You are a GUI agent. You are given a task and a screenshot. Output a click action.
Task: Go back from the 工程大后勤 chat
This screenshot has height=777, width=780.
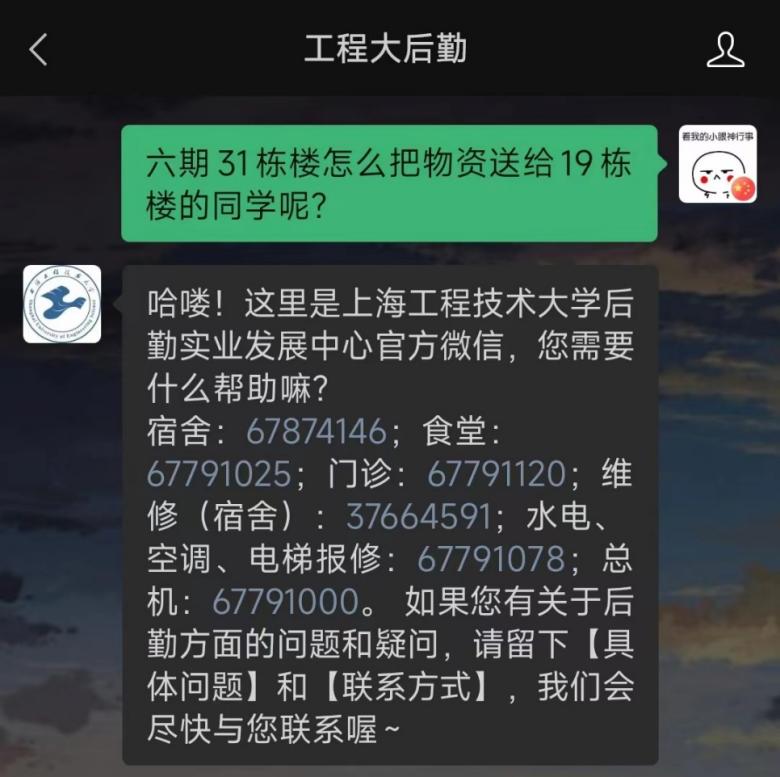click(x=39, y=49)
